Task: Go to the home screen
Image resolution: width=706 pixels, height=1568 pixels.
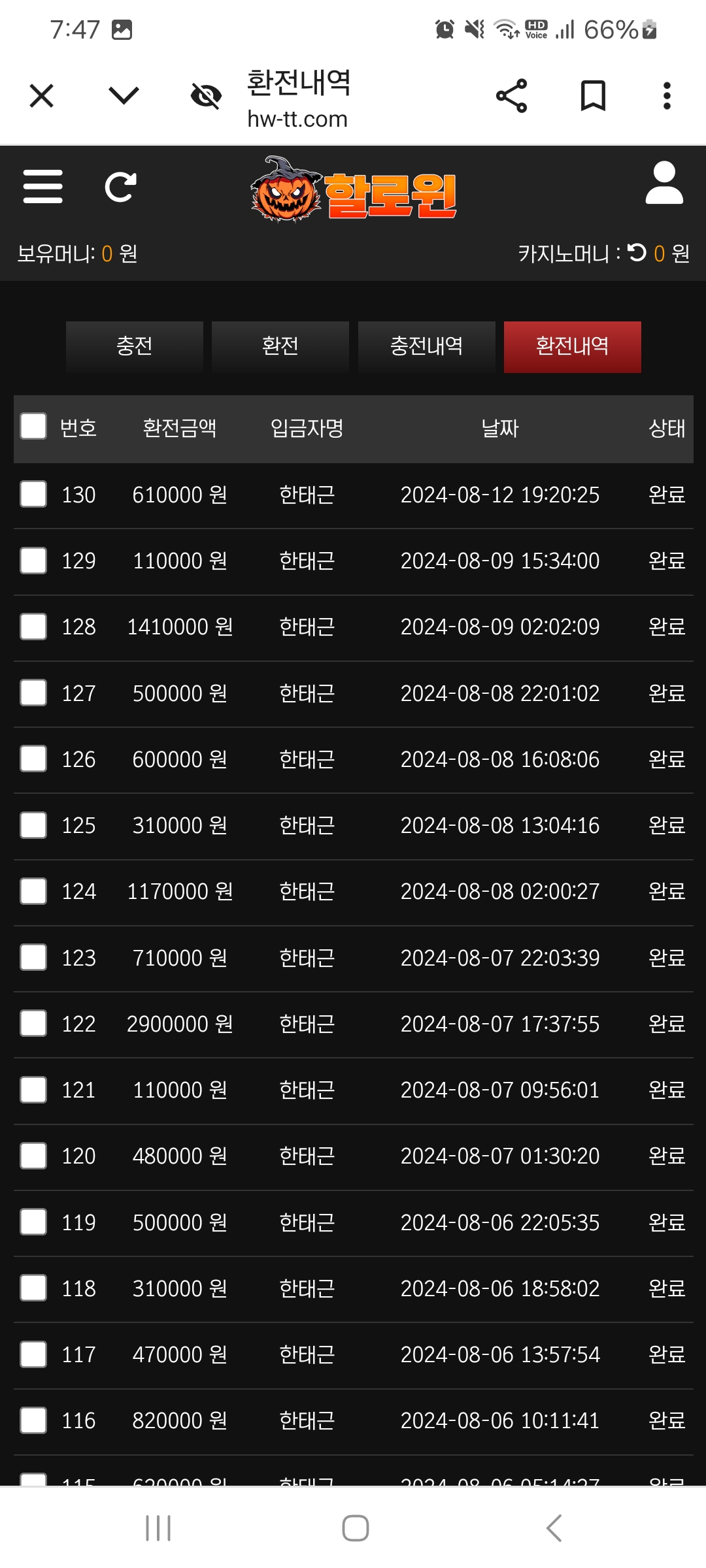Action: (x=356, y=1528)
